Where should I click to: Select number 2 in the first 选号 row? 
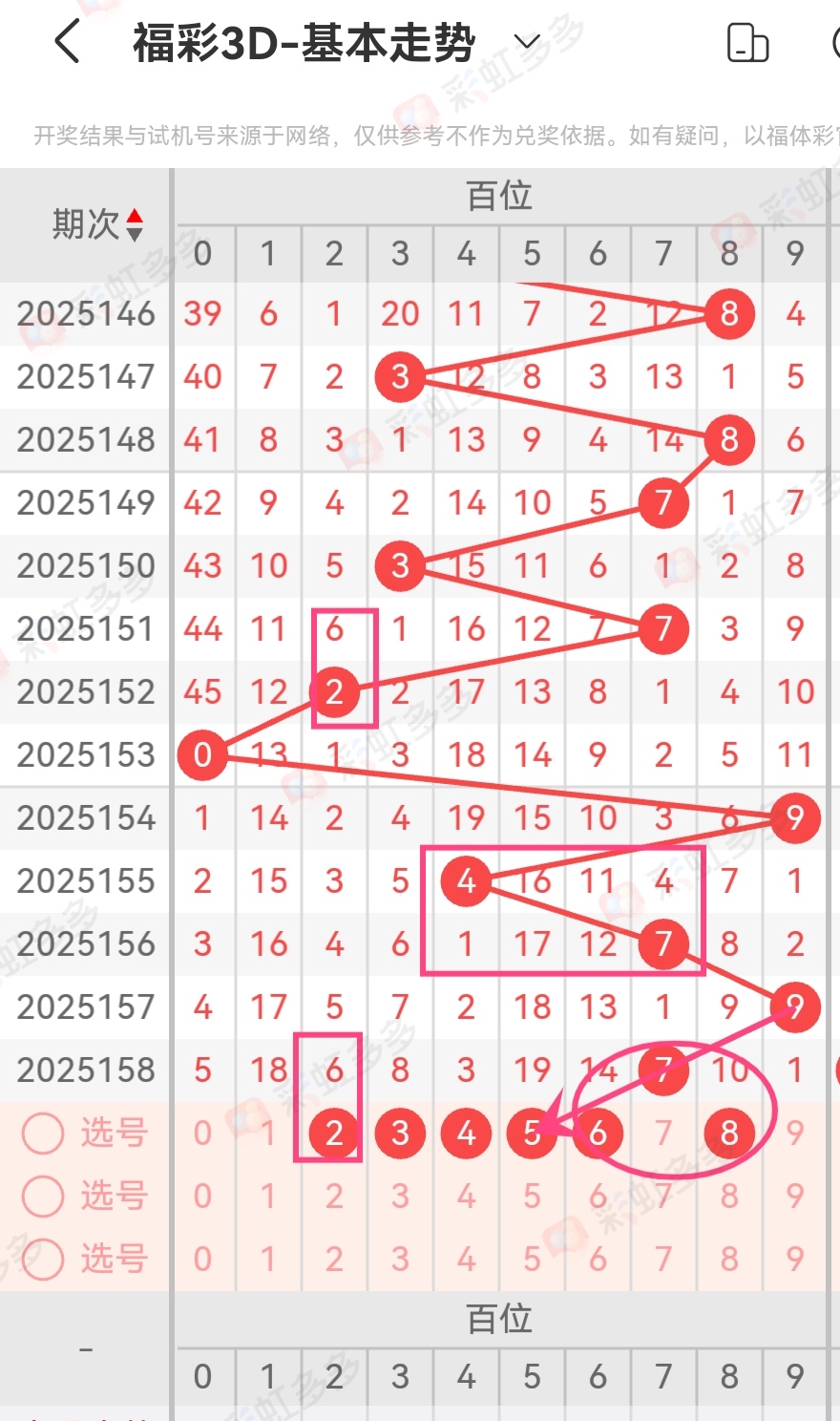pyautogui.click(x=333, y=1134)
